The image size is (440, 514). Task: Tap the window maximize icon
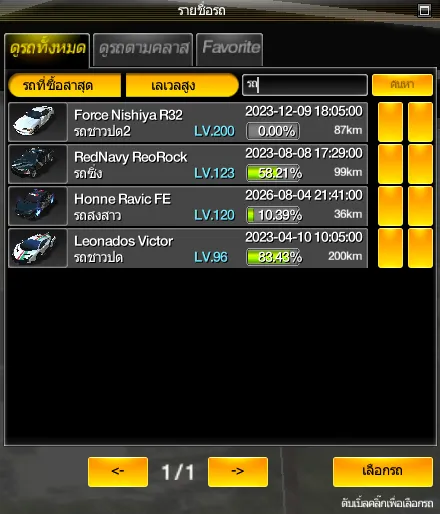pyautogui.click(x=424, y=11)
